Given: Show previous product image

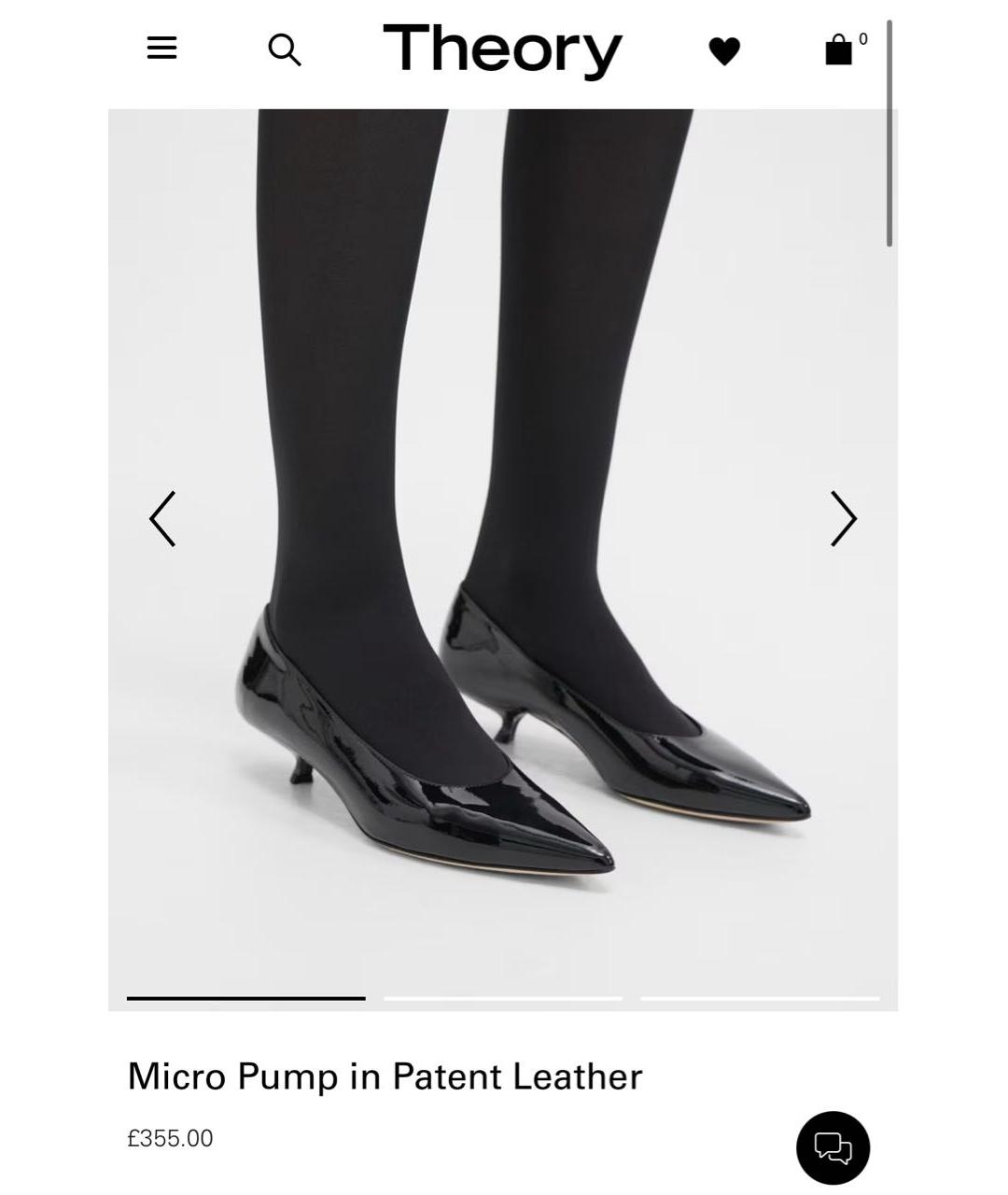Looking at the screenshot, I should pyautogui.click(x=163, y=519).
